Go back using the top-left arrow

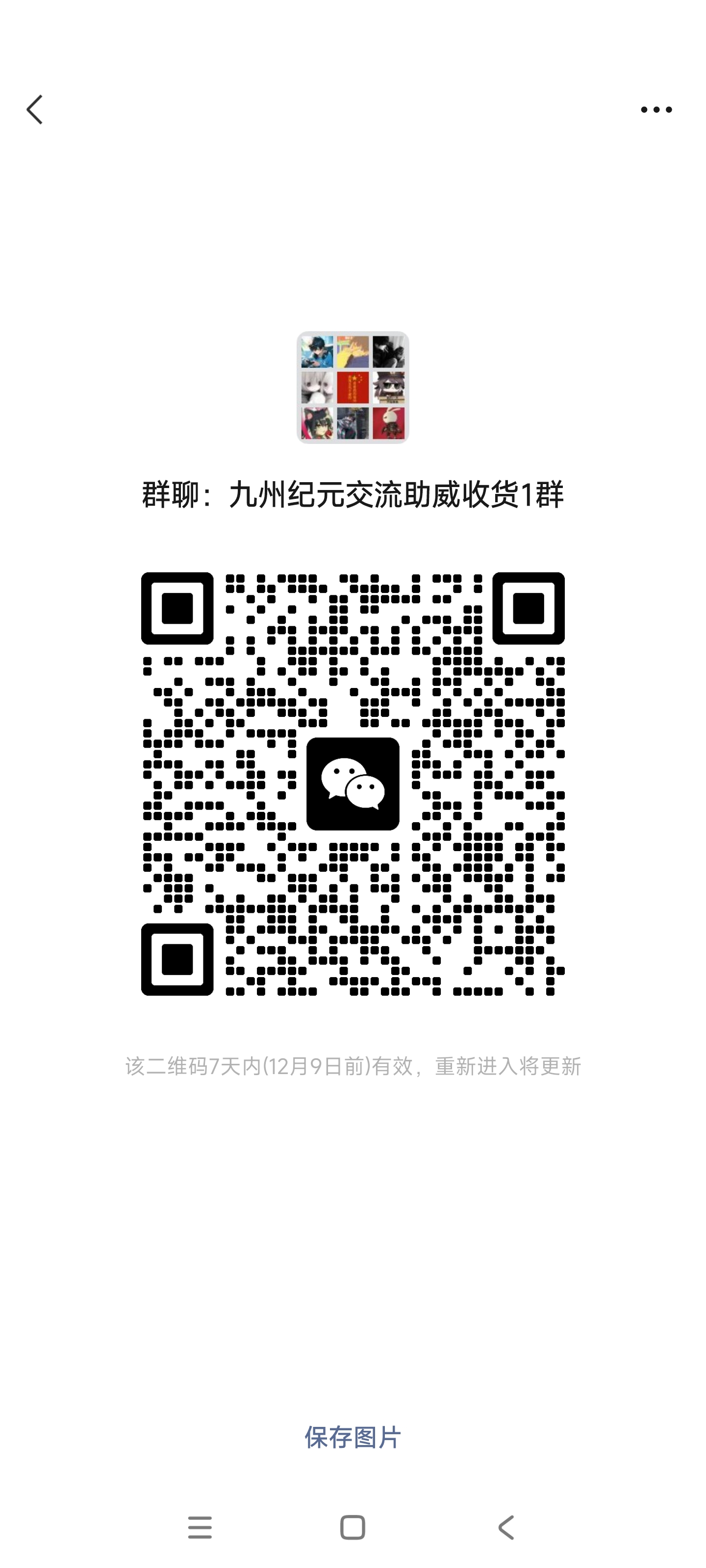(35, 110)
